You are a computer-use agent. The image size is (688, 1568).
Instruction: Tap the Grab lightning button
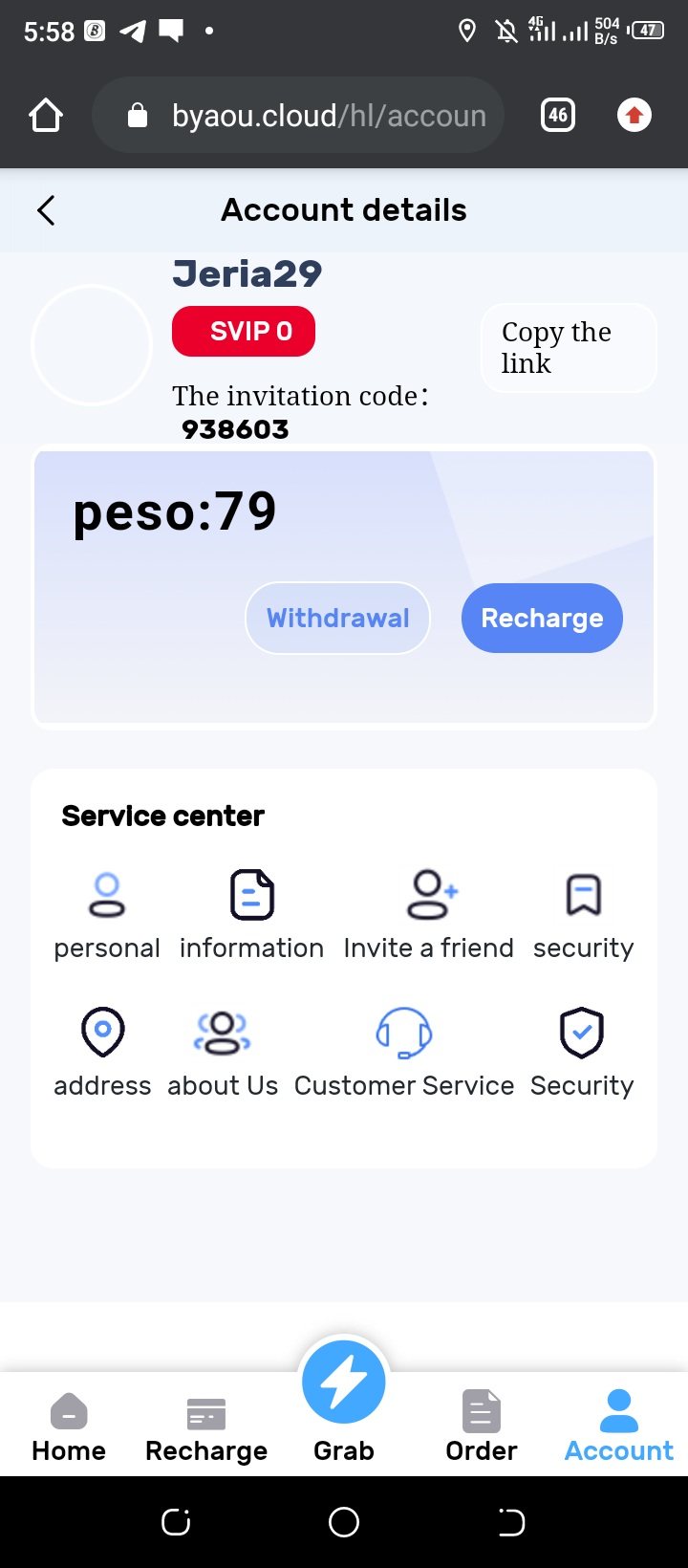point(344,1383)
